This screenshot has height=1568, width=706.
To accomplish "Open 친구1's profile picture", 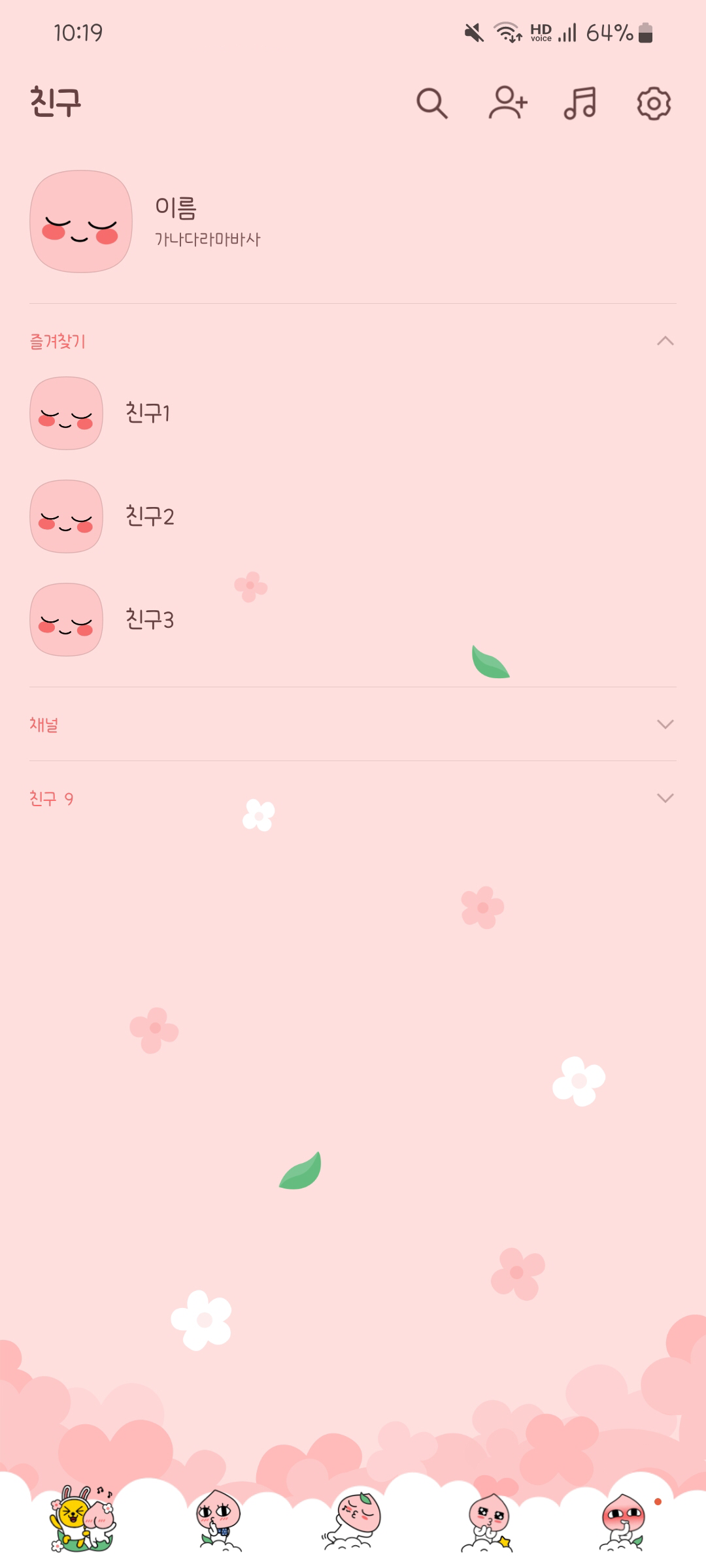I will [x=65, y=414].
